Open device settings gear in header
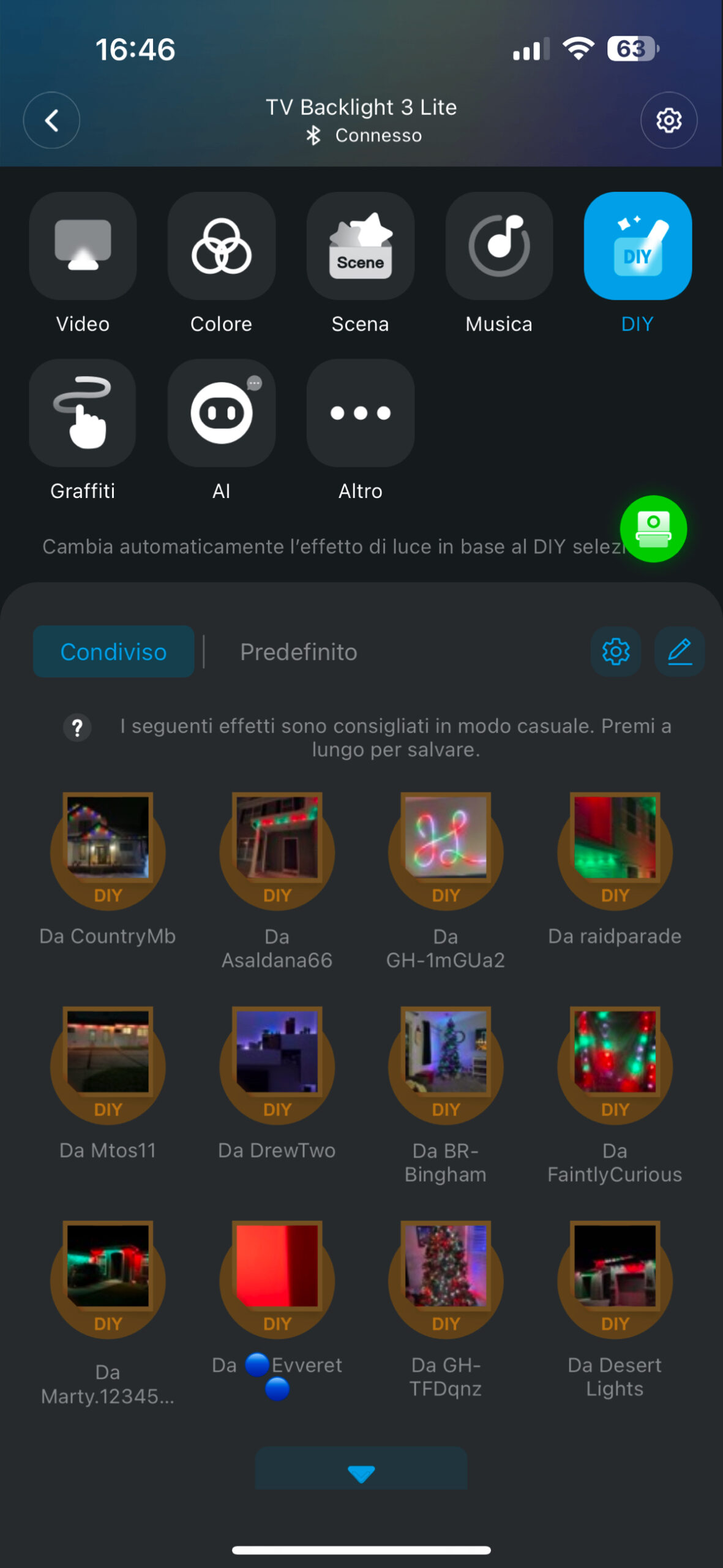The image size is (723, 1568). (x=669, y=120)
